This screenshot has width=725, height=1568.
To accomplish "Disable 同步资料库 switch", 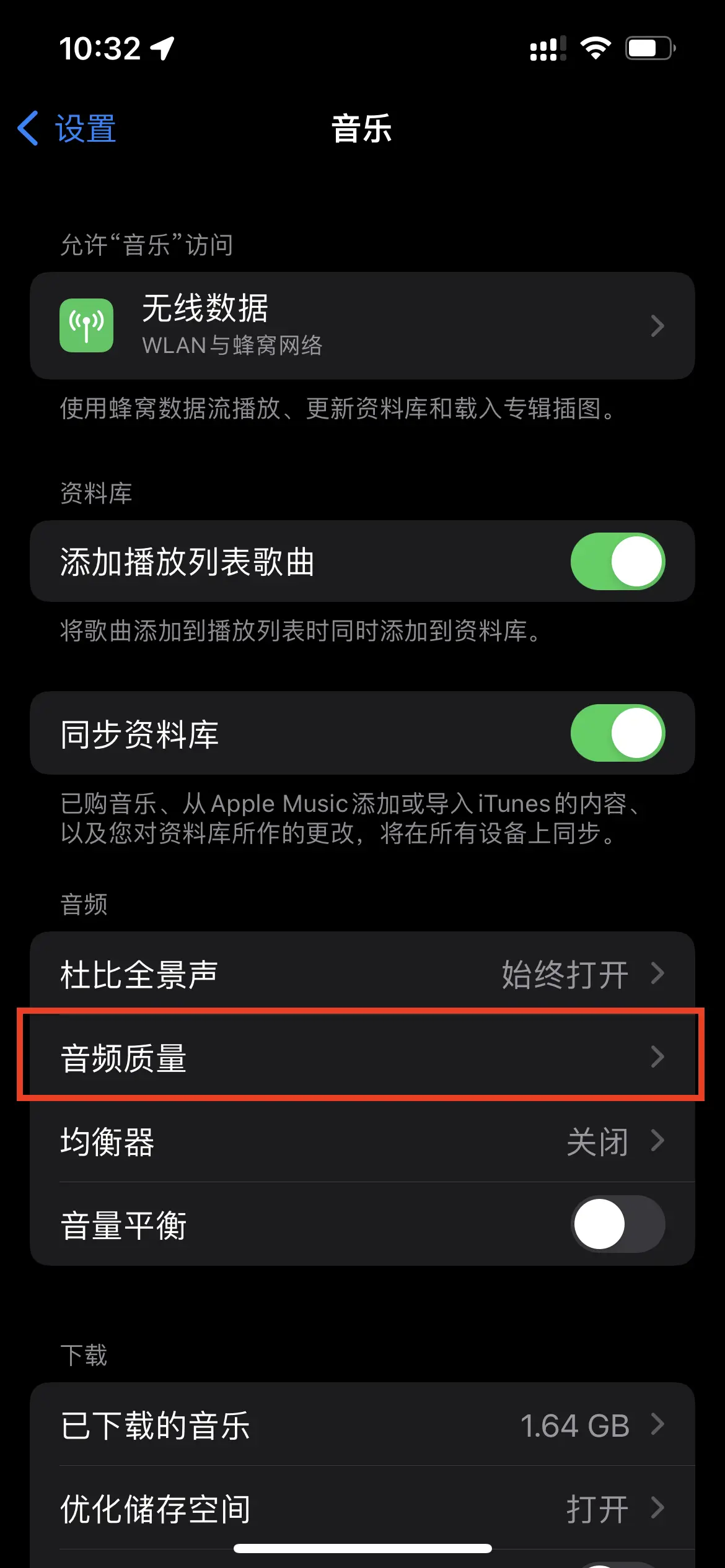I will point(617,733).
